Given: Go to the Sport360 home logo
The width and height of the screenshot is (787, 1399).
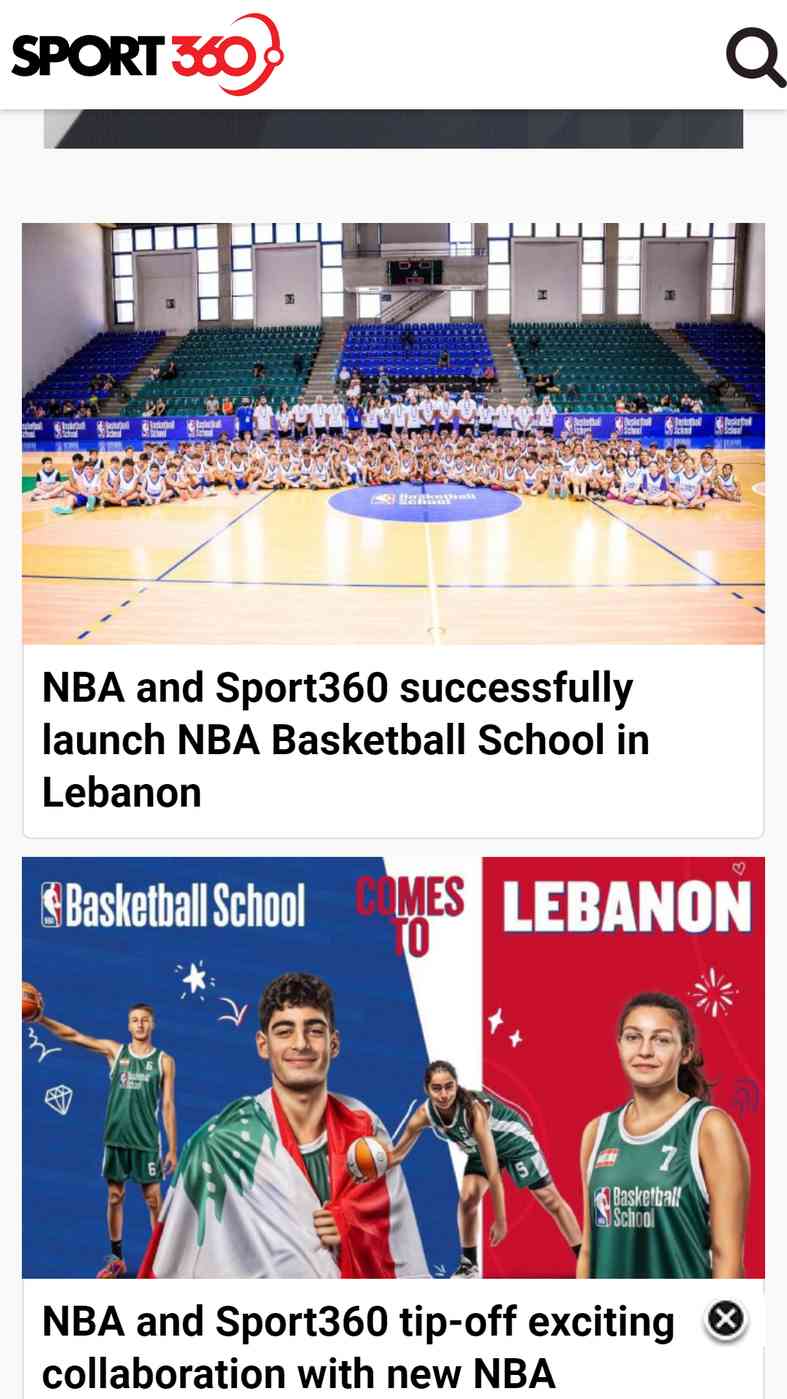Looking at the screenshot, I should pos(147,55).
